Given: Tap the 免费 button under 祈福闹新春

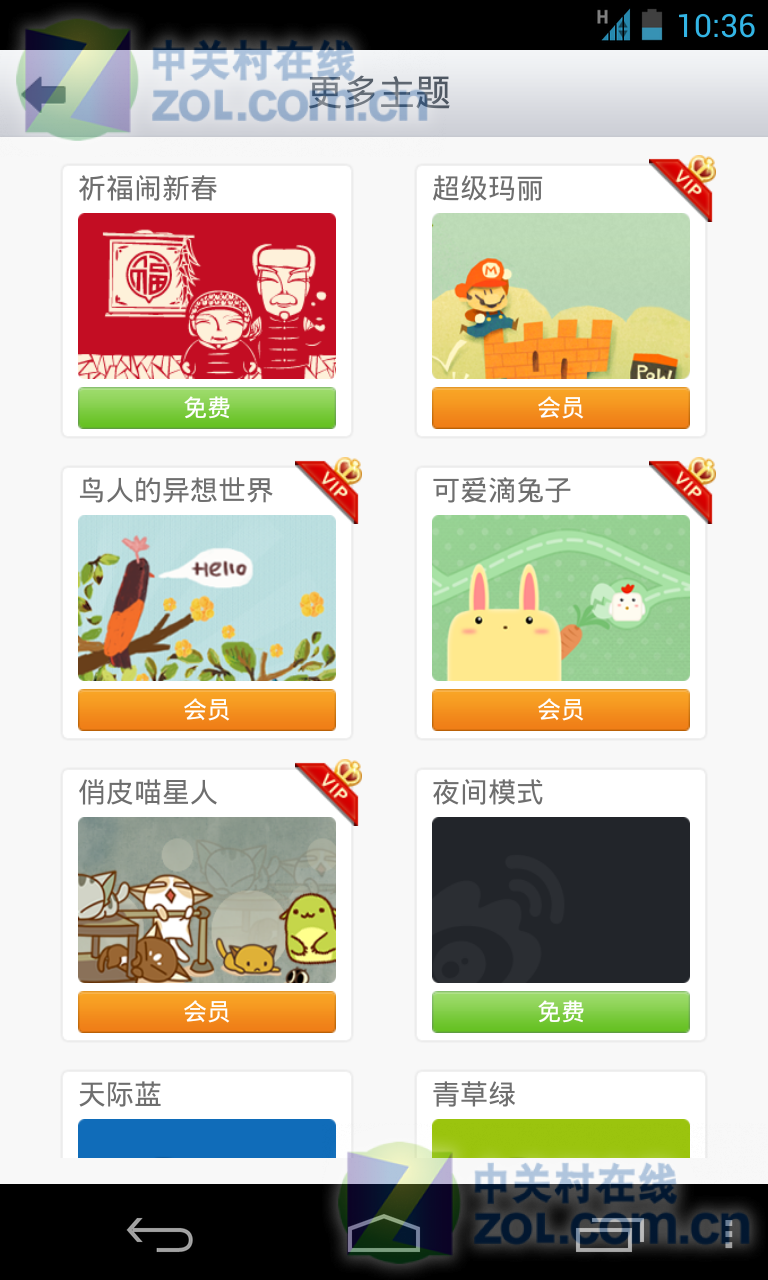Looking at the screenshot, I should pos(207,408).
